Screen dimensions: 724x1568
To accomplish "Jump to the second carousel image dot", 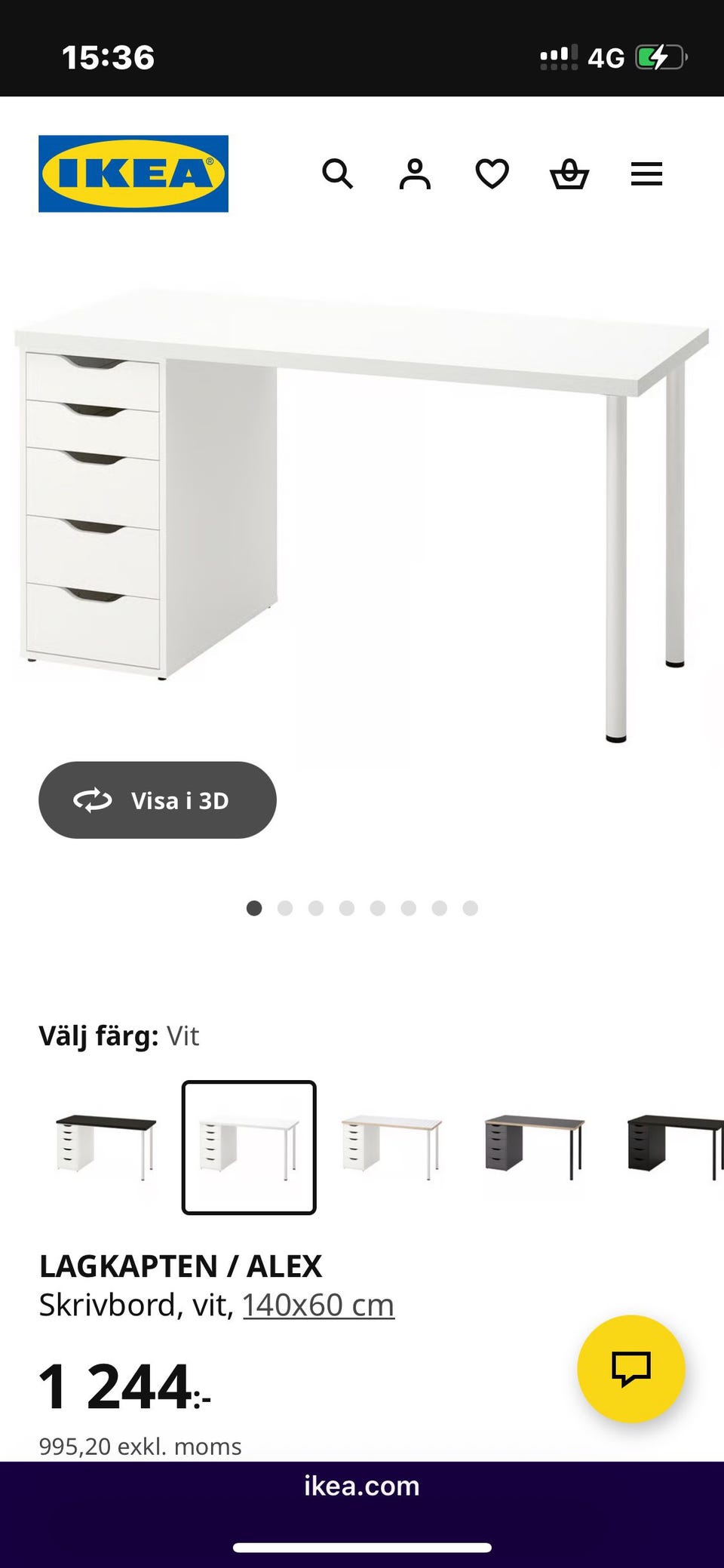I will coord(286,908).
